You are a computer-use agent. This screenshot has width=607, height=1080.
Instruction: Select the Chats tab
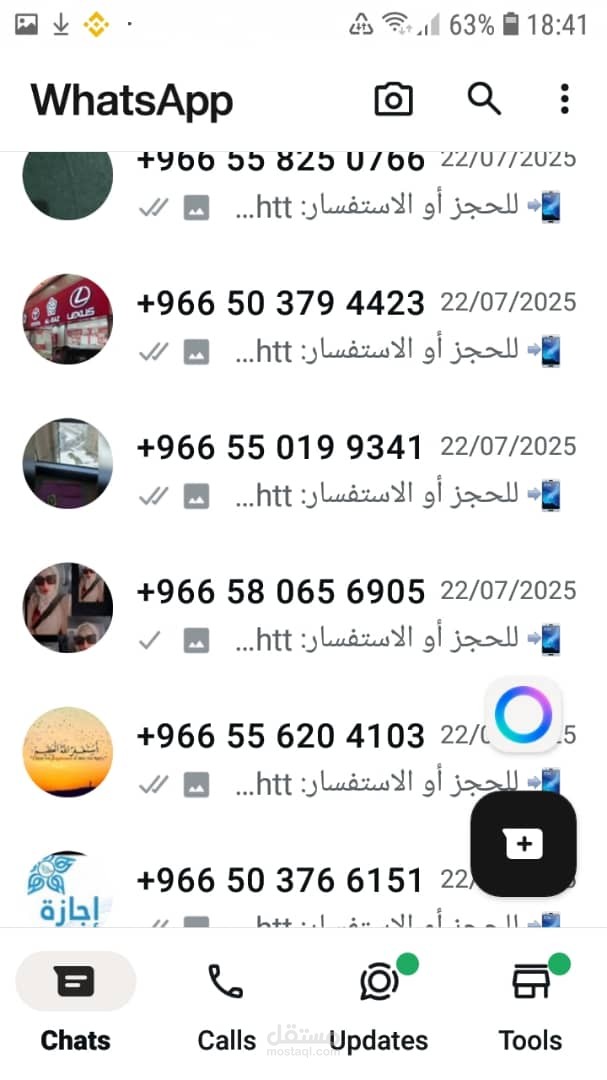(x=76, y=1005)
